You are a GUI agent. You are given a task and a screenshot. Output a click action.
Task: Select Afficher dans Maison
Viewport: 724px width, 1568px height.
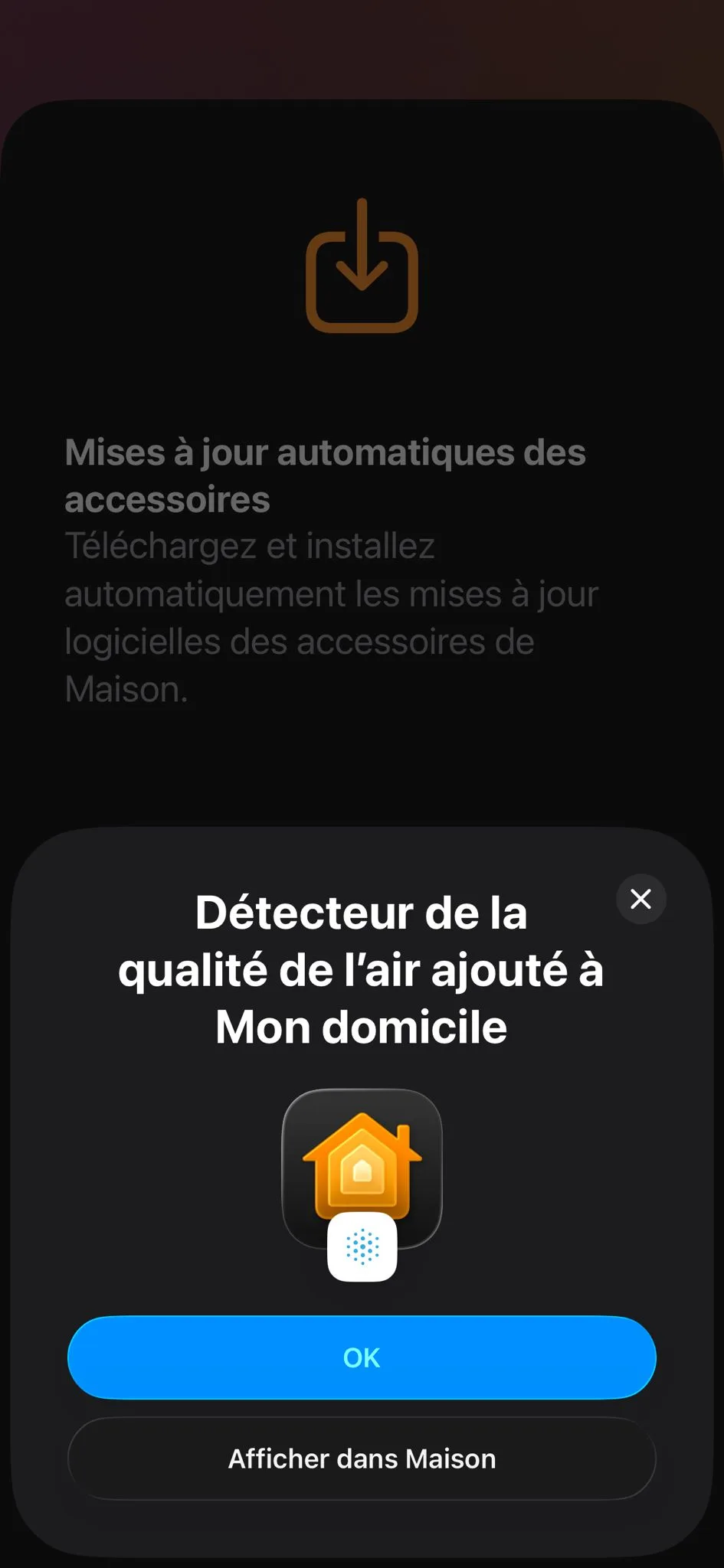coord(362,1459)
